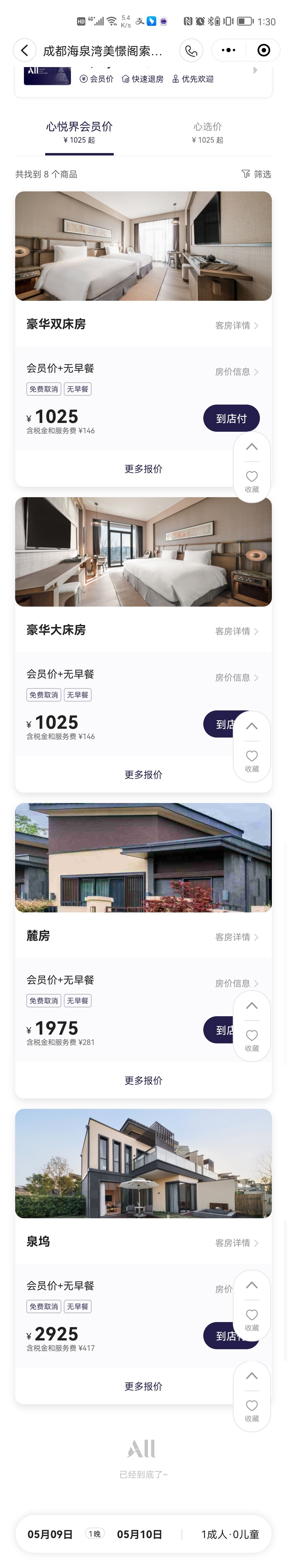Show 更多报价 for 豪华双床房
Screen dimensions: 287x1568
[143, 469]
